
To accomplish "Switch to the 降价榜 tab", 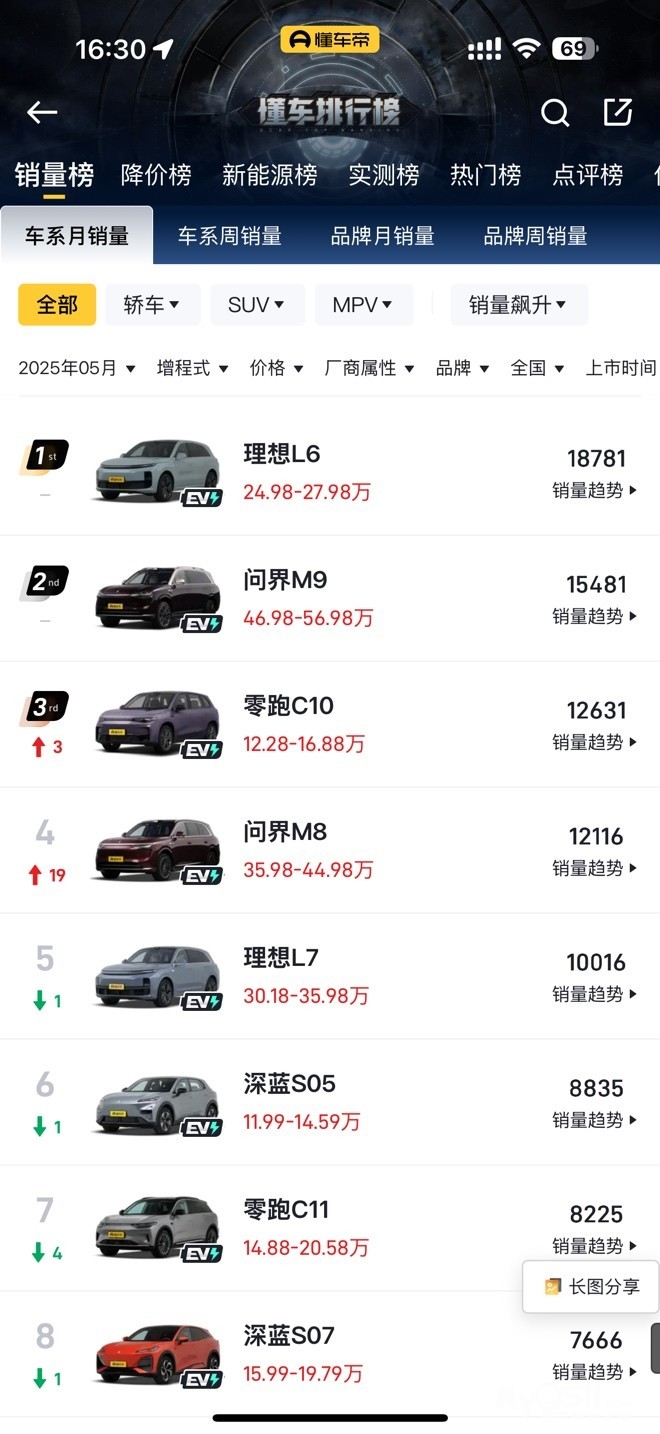I will coord(156,175).
